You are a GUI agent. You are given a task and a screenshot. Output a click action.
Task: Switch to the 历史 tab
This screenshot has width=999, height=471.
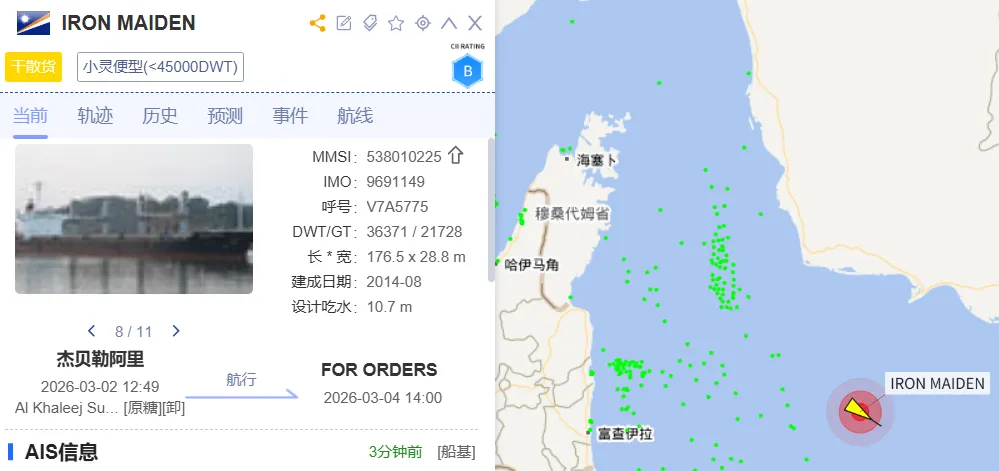click(160, 116)
